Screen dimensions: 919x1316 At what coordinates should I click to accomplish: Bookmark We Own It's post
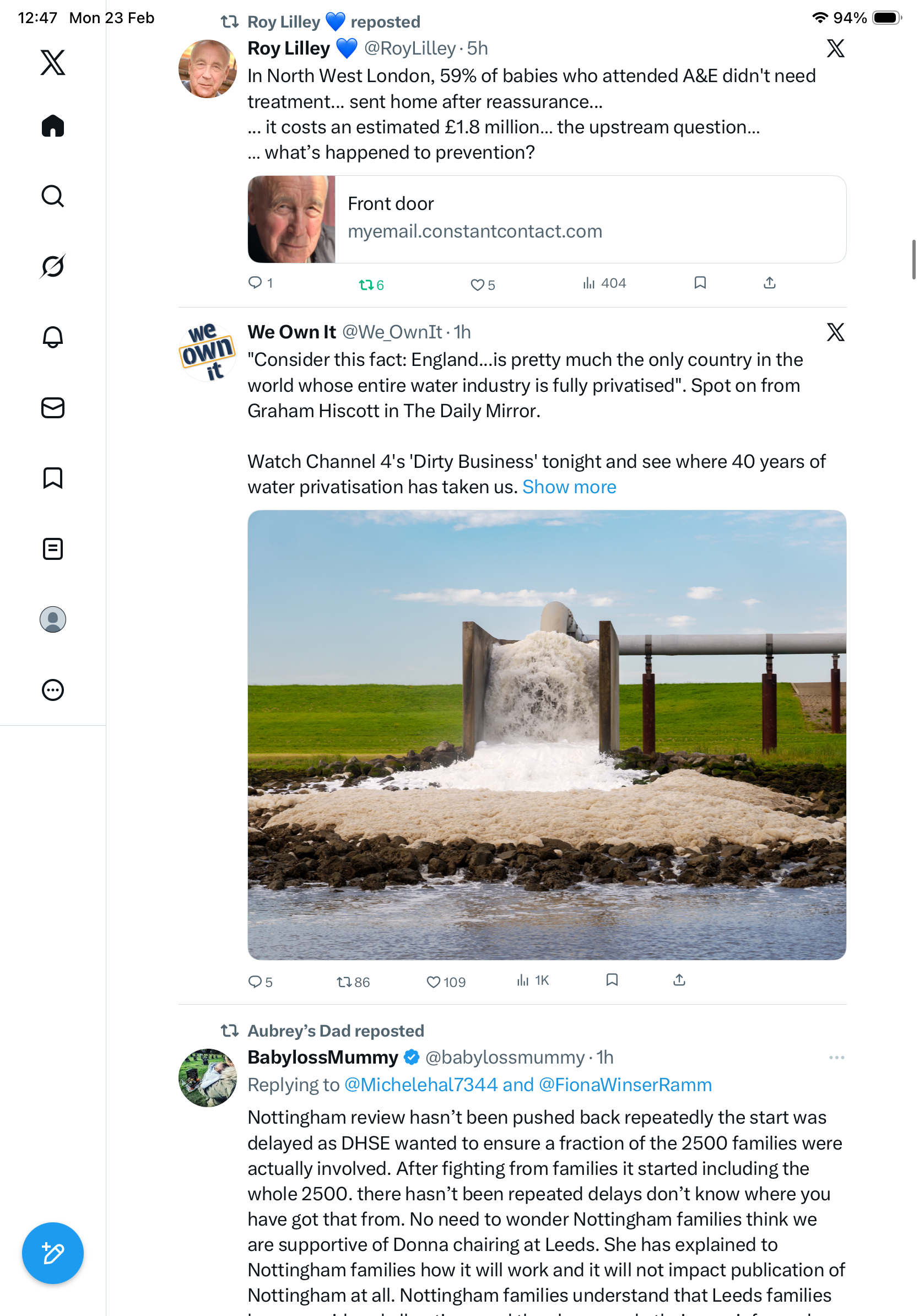612,979
